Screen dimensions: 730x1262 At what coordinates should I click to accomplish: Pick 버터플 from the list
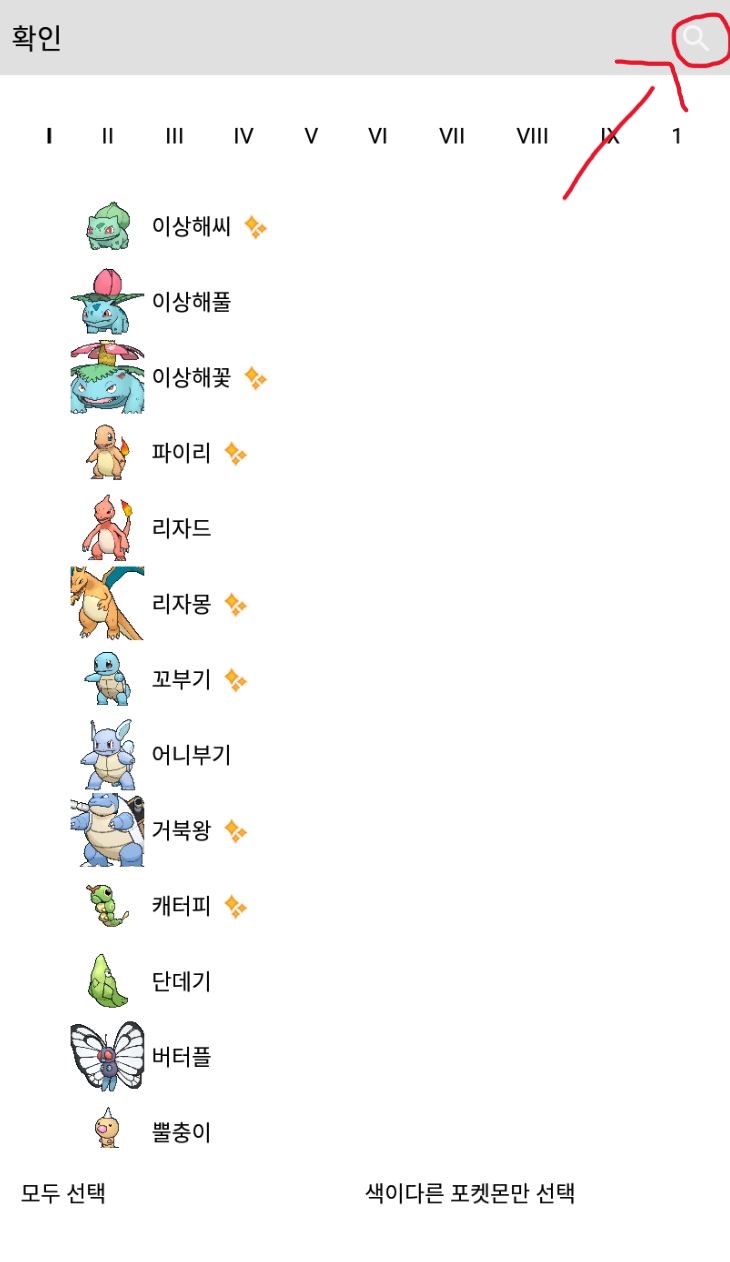181,1057
